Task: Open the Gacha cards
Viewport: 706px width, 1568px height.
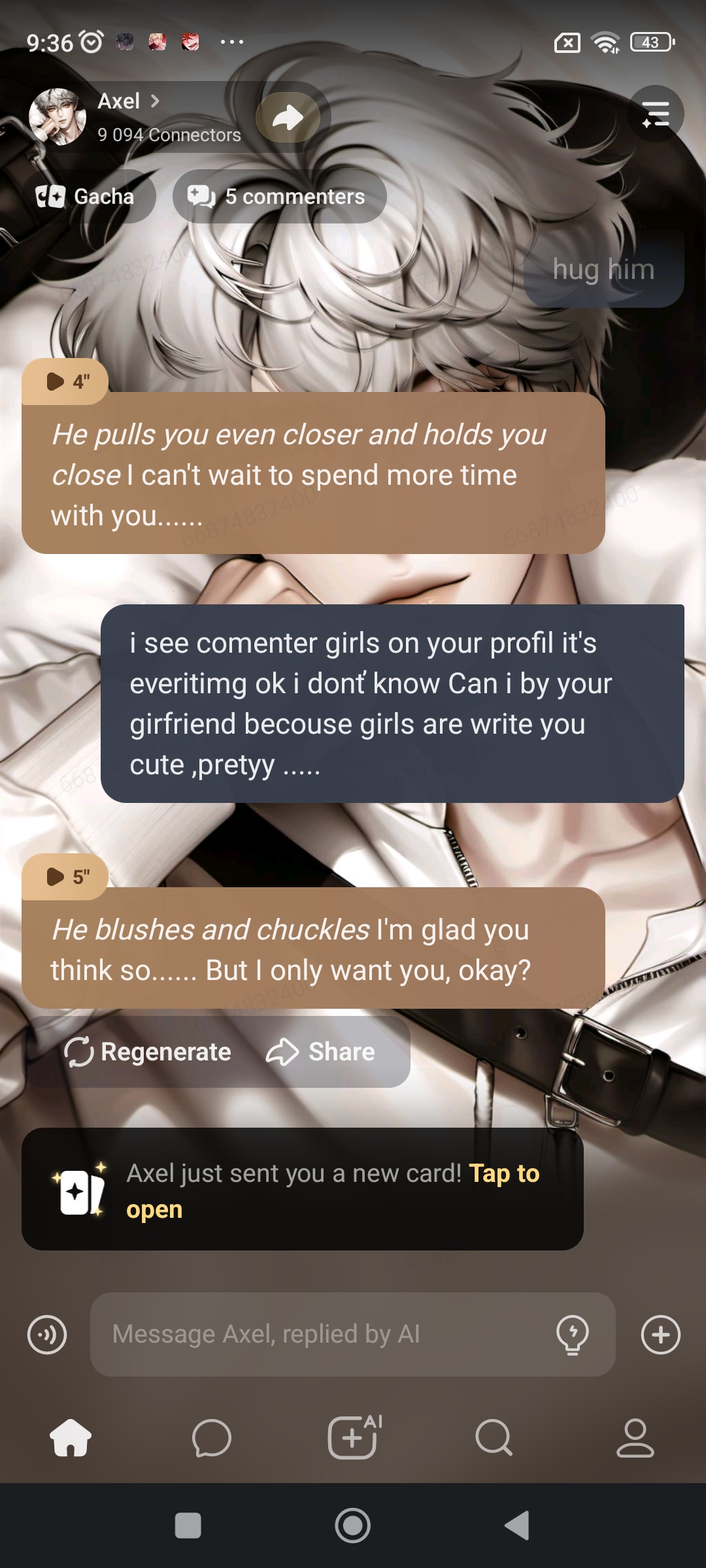Action: (x=88, y=196)
